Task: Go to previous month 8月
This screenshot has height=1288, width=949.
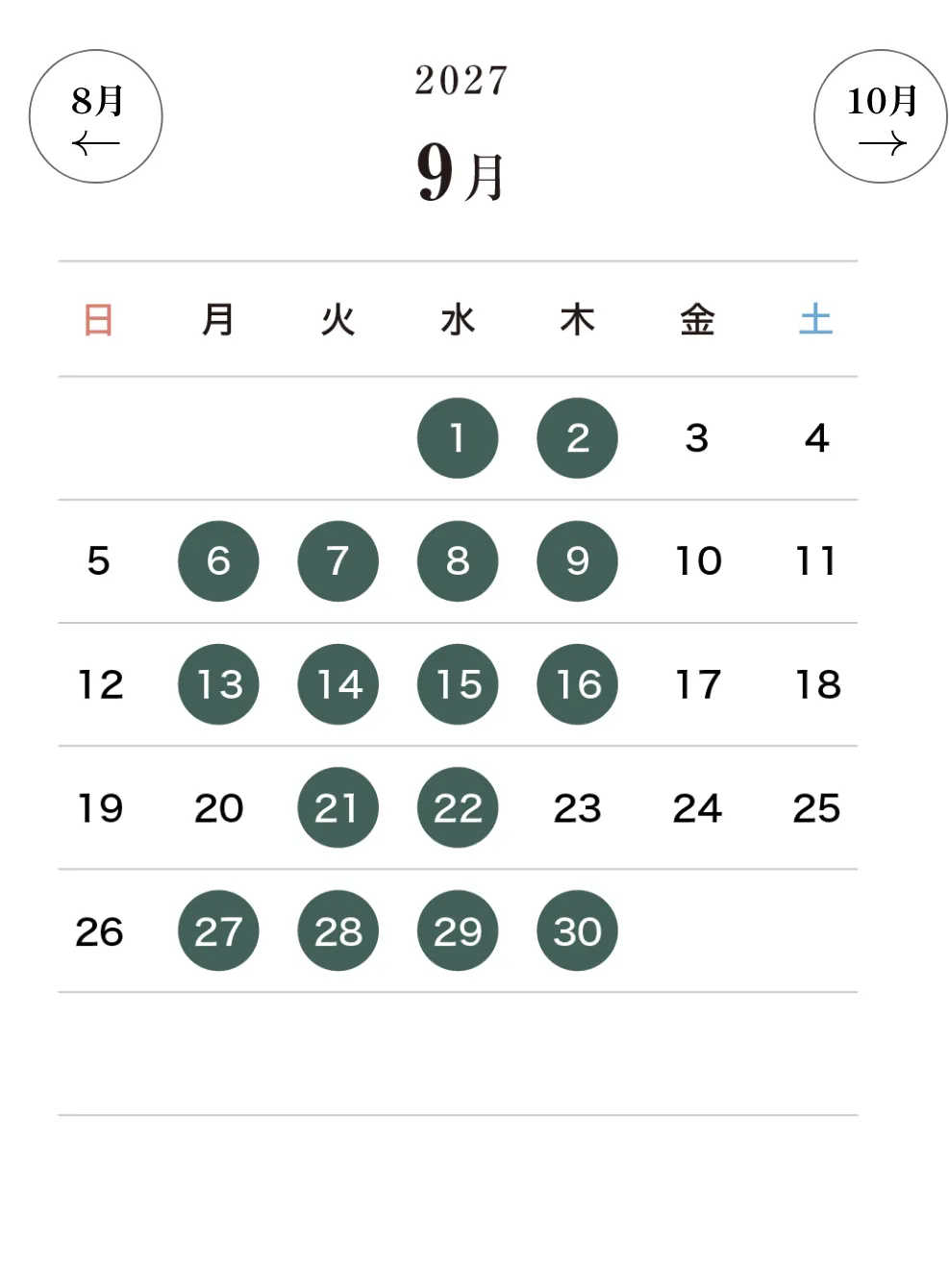Action: tap(96, 116)
